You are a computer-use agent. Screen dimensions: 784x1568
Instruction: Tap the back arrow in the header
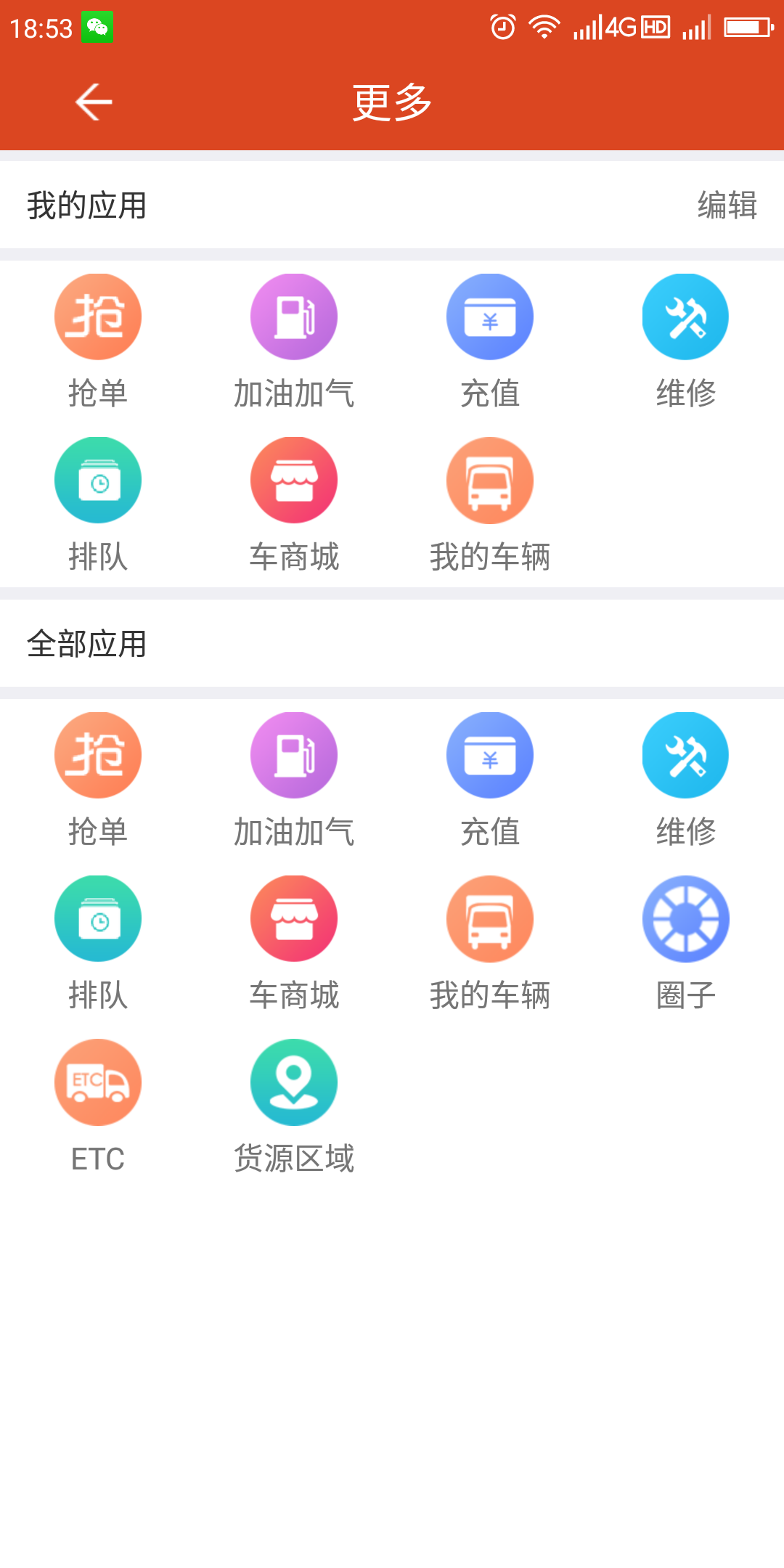pyautogui.click(x=93, y=101)
